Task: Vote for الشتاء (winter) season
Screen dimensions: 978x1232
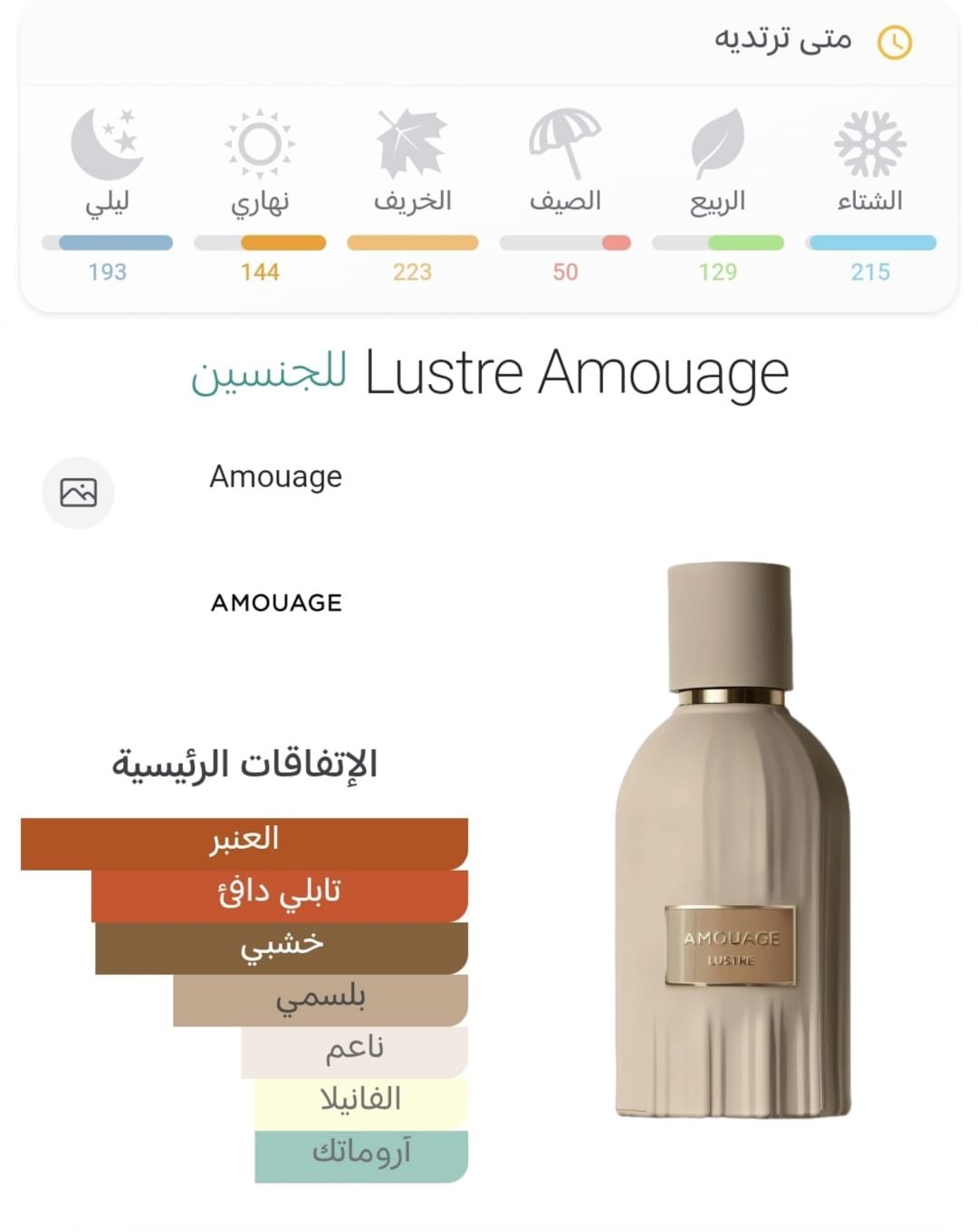Action: click(x=869, y=145)
